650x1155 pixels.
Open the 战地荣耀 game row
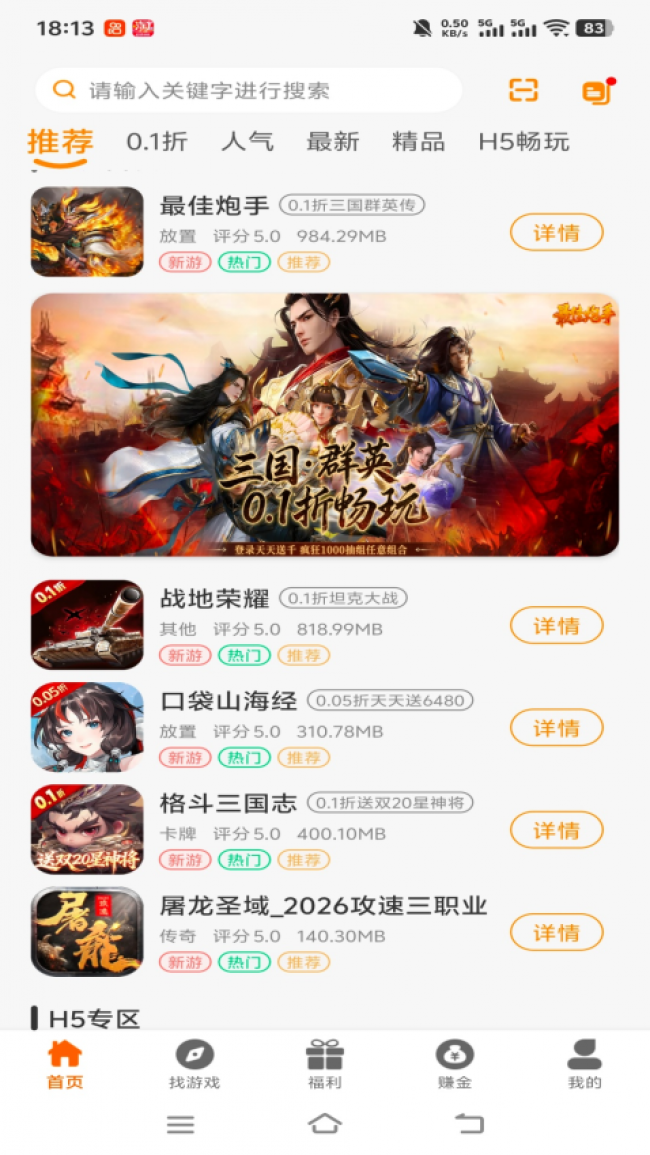tap(300, 626)
